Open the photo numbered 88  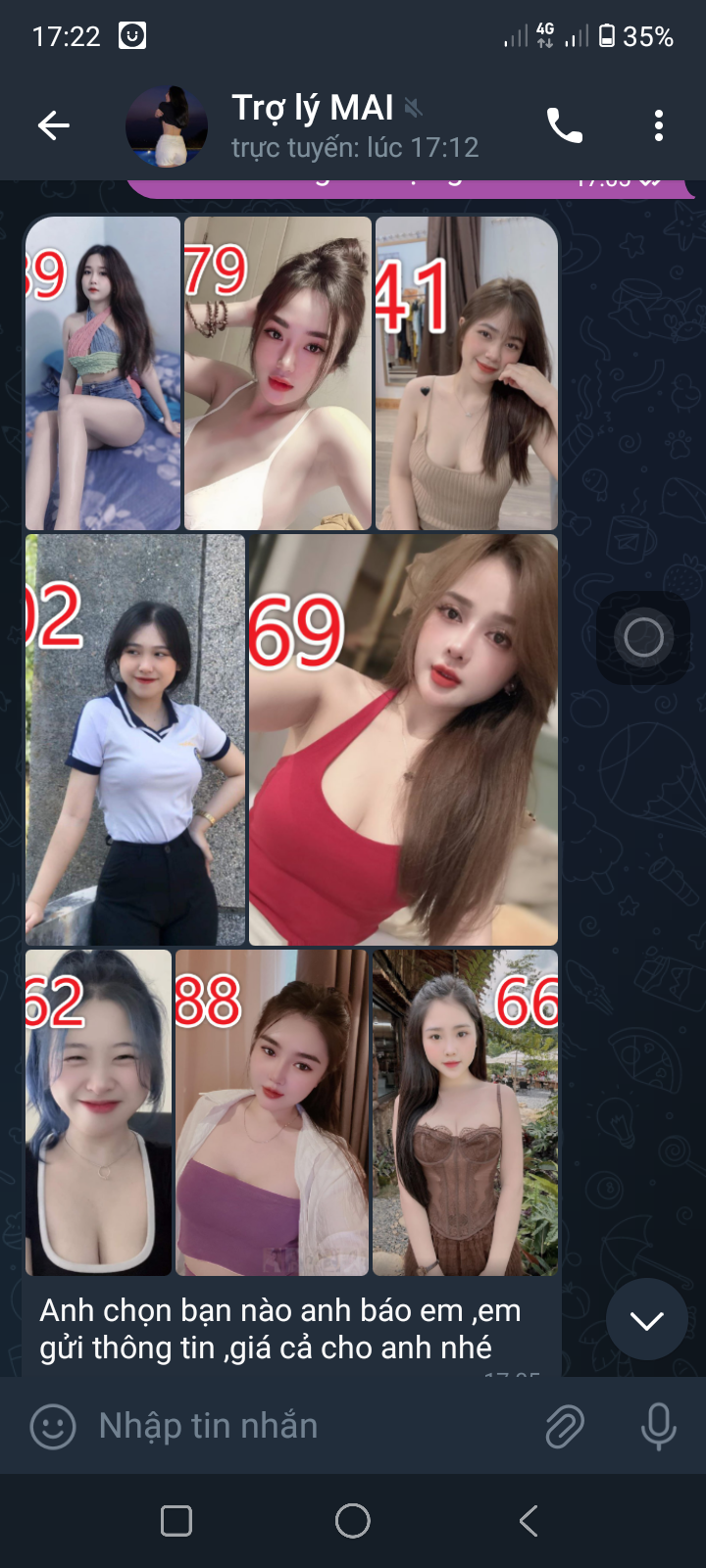point(272,1112)
